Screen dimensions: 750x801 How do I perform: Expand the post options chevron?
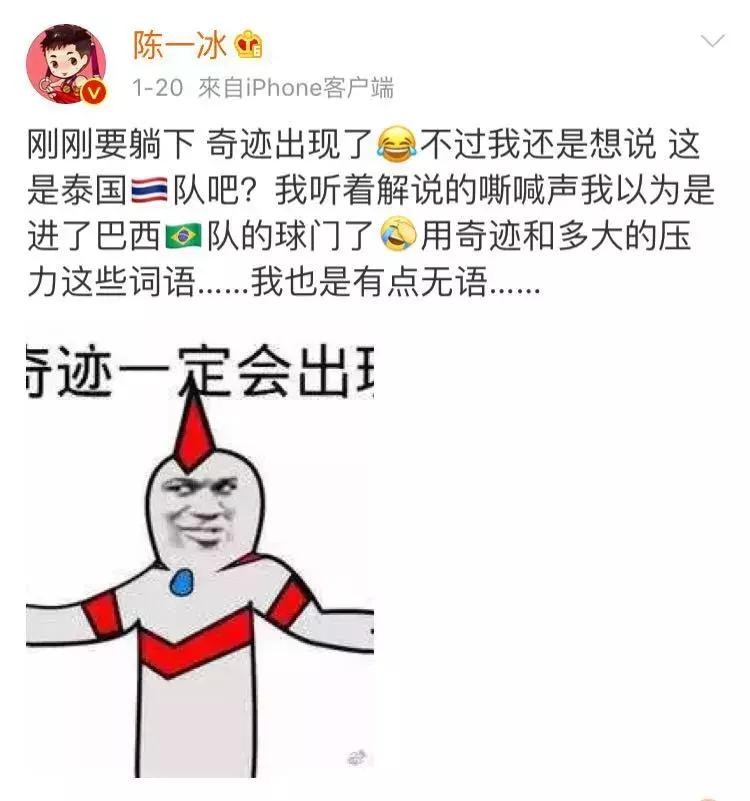(712, 42)
